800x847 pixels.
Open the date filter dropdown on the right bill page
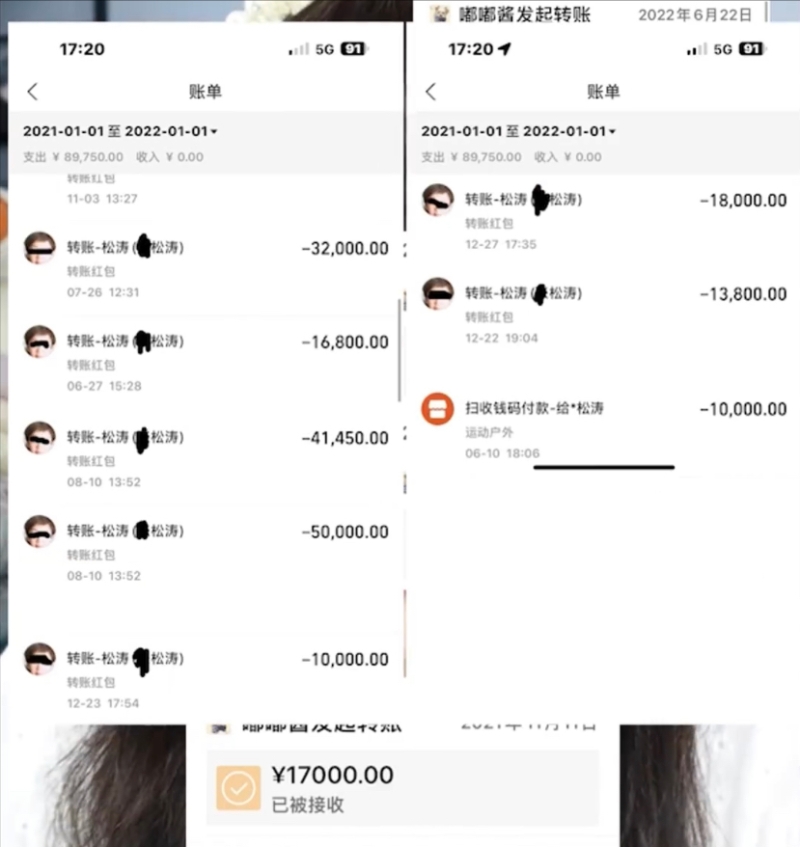point(518,130)
